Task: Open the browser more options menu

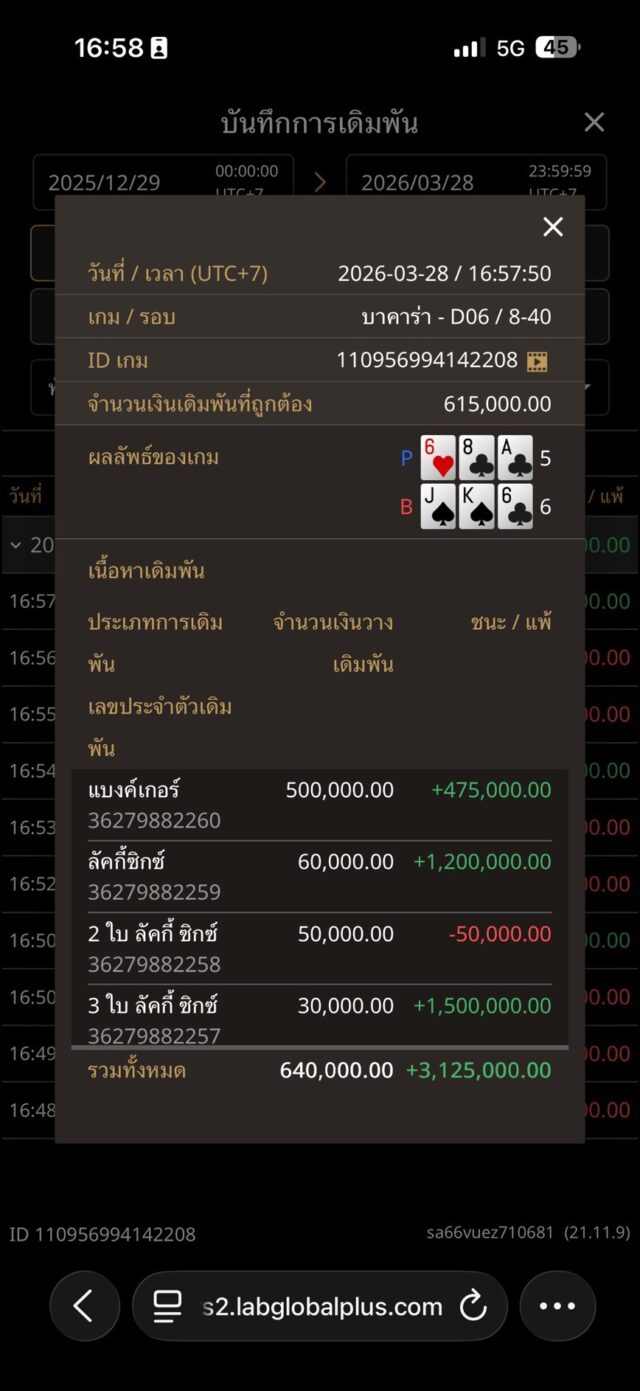Action: point(557,1306)
